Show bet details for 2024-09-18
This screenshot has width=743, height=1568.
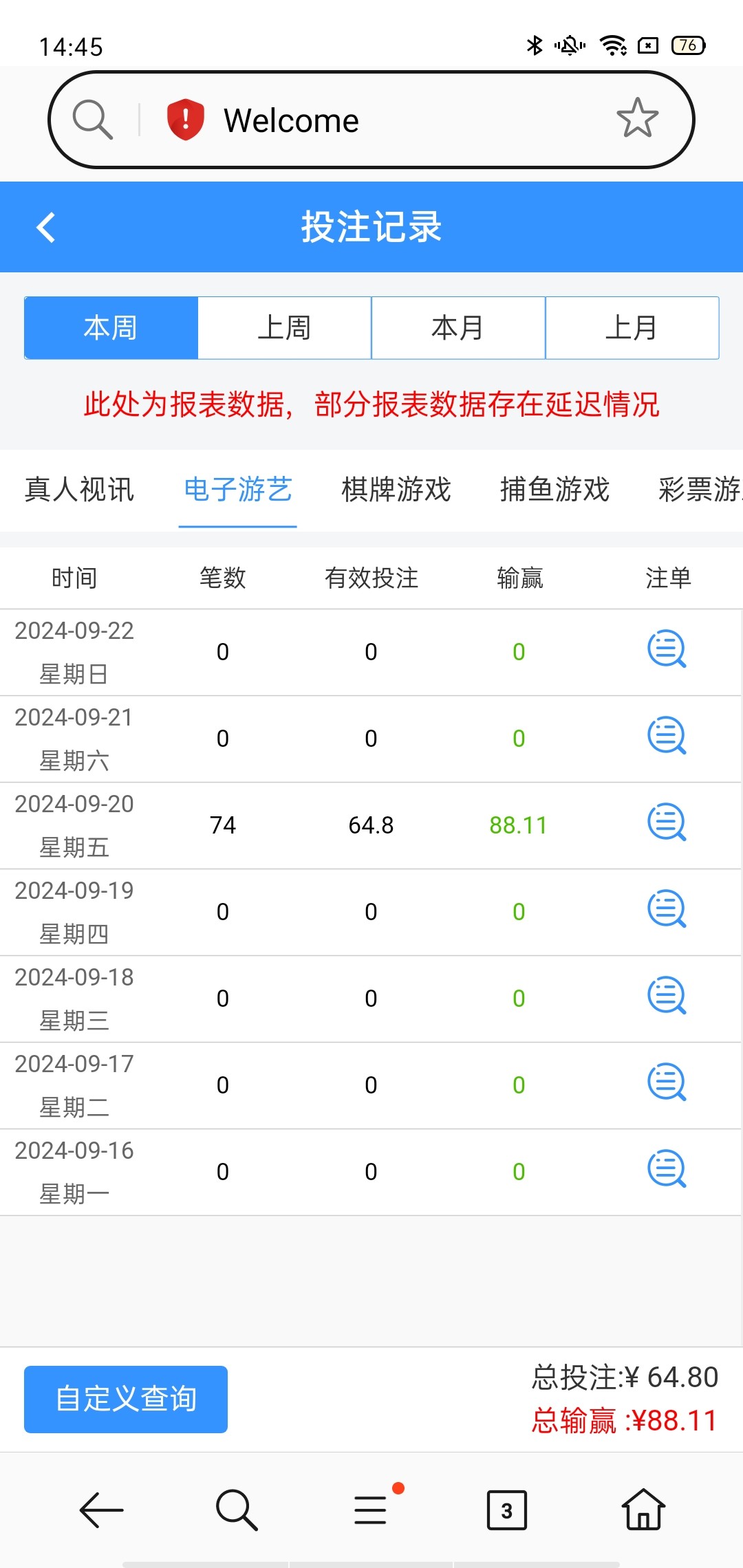click(x=667, y=996)
